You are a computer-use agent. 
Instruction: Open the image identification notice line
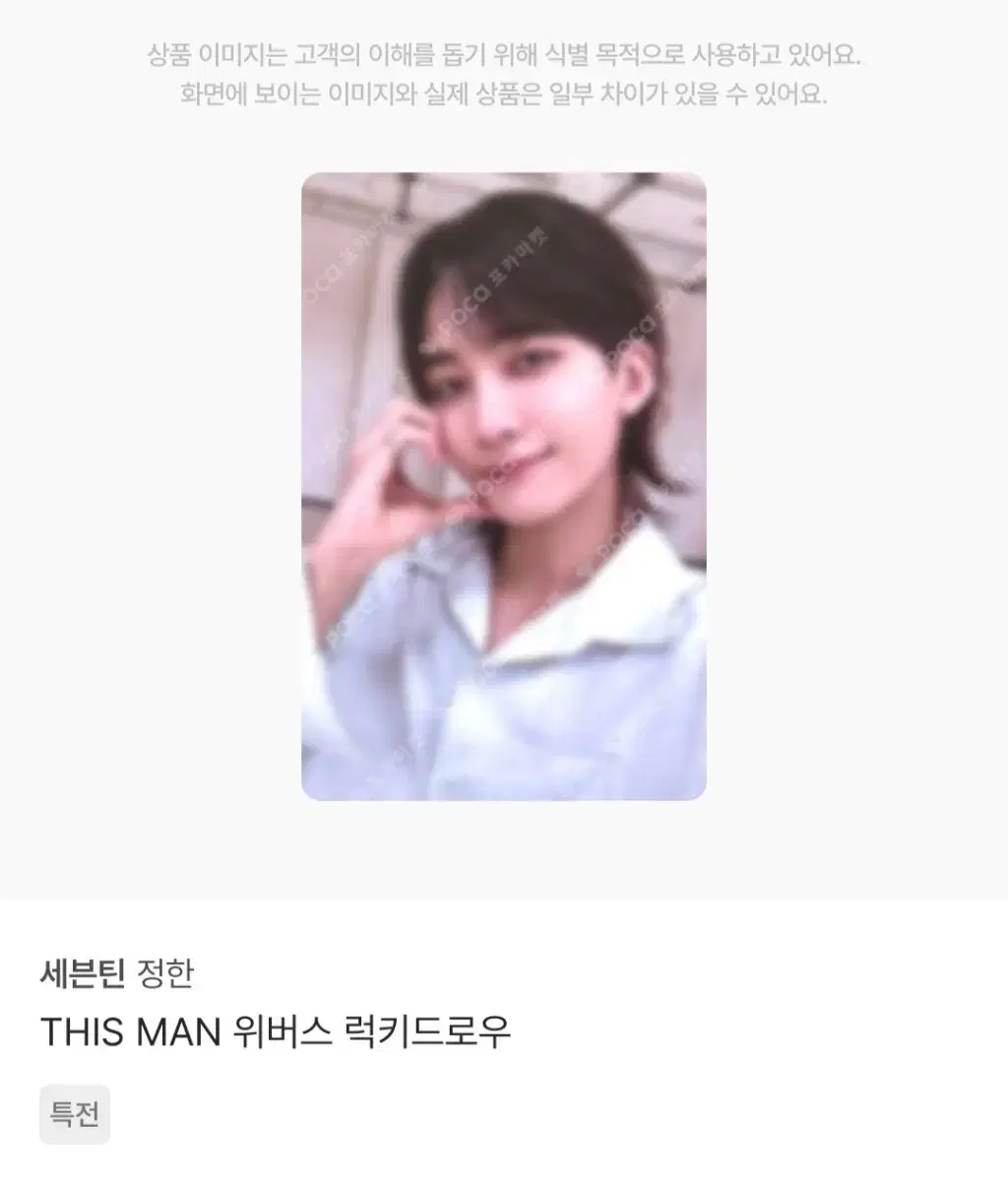504,56
